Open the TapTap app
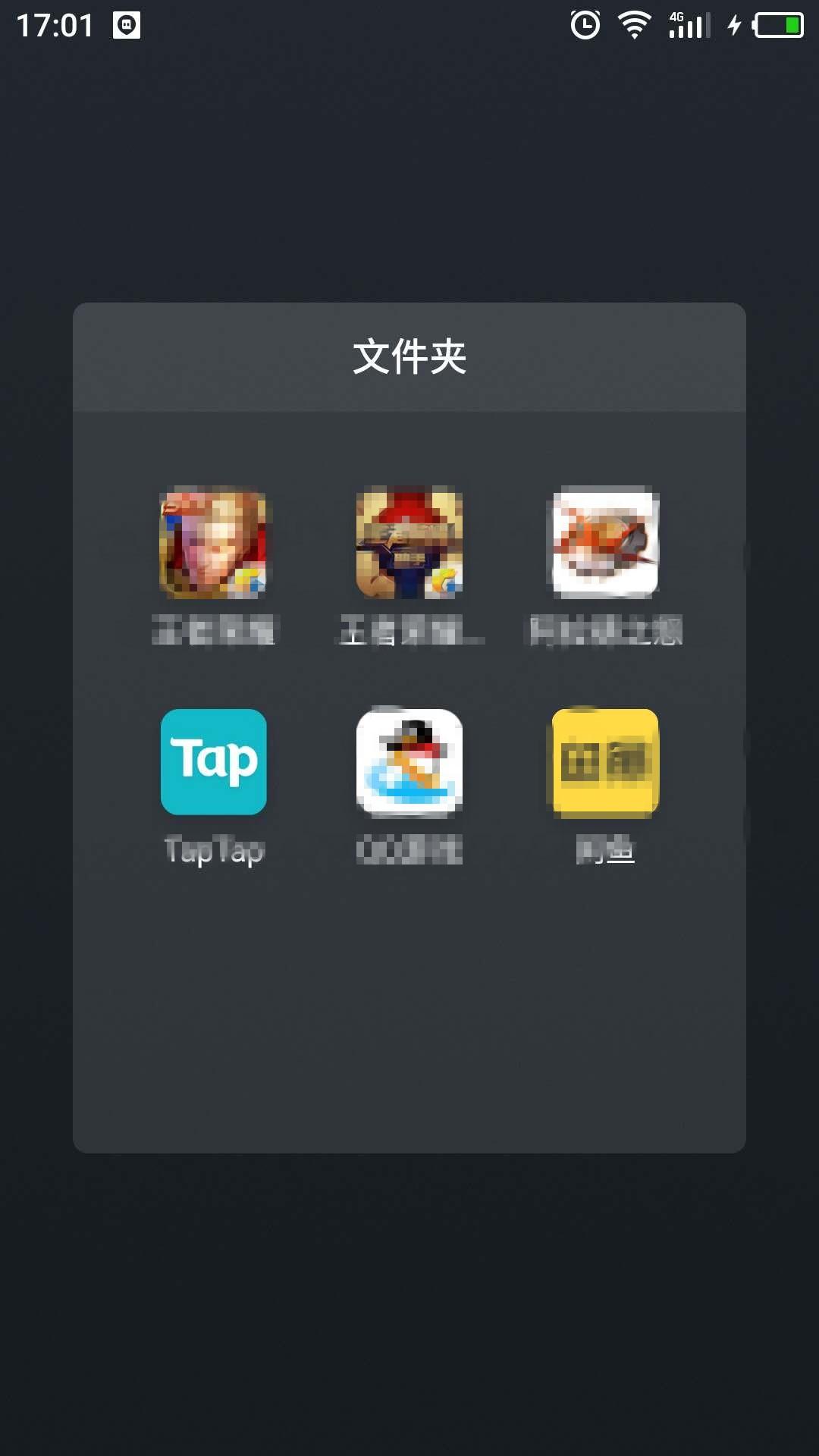Screen dimensions: 819x1456 pyautogui.click(x=214, y=762)
